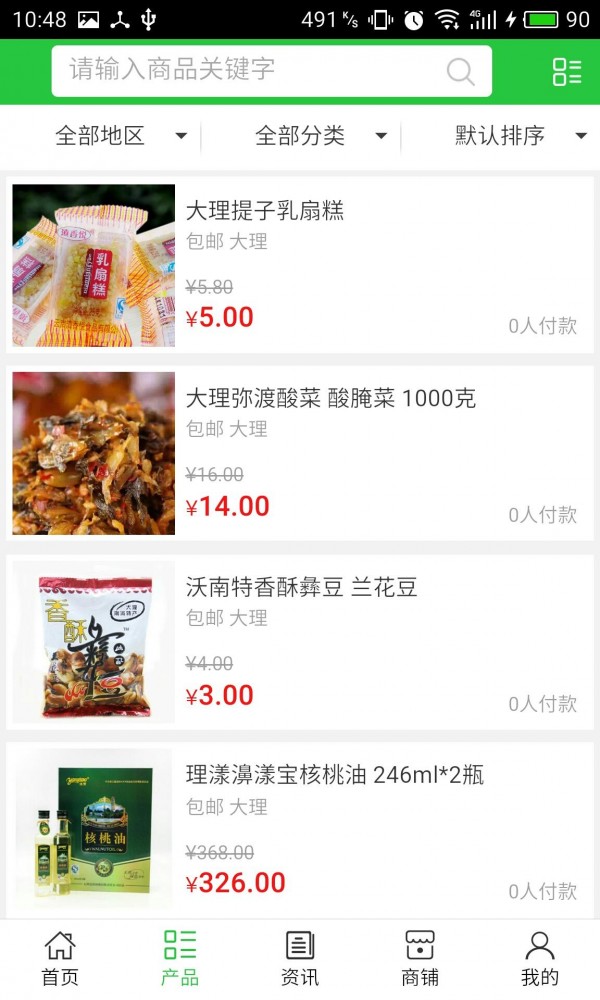600x1000 pixels.
Task: Tap the product keyword search field
Action: [x=250, y=71]
